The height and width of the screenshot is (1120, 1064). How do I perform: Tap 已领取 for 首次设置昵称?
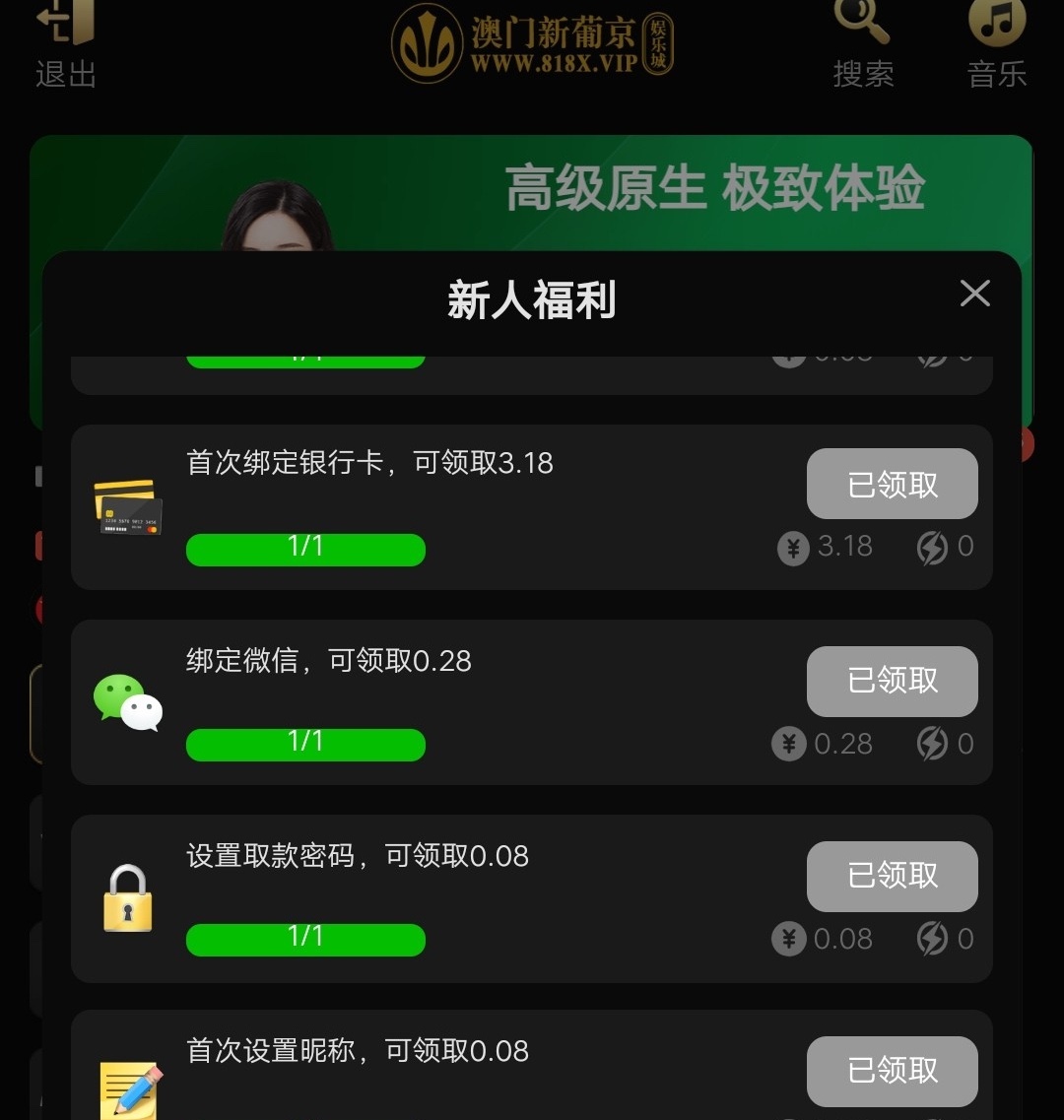point(892,1071)
